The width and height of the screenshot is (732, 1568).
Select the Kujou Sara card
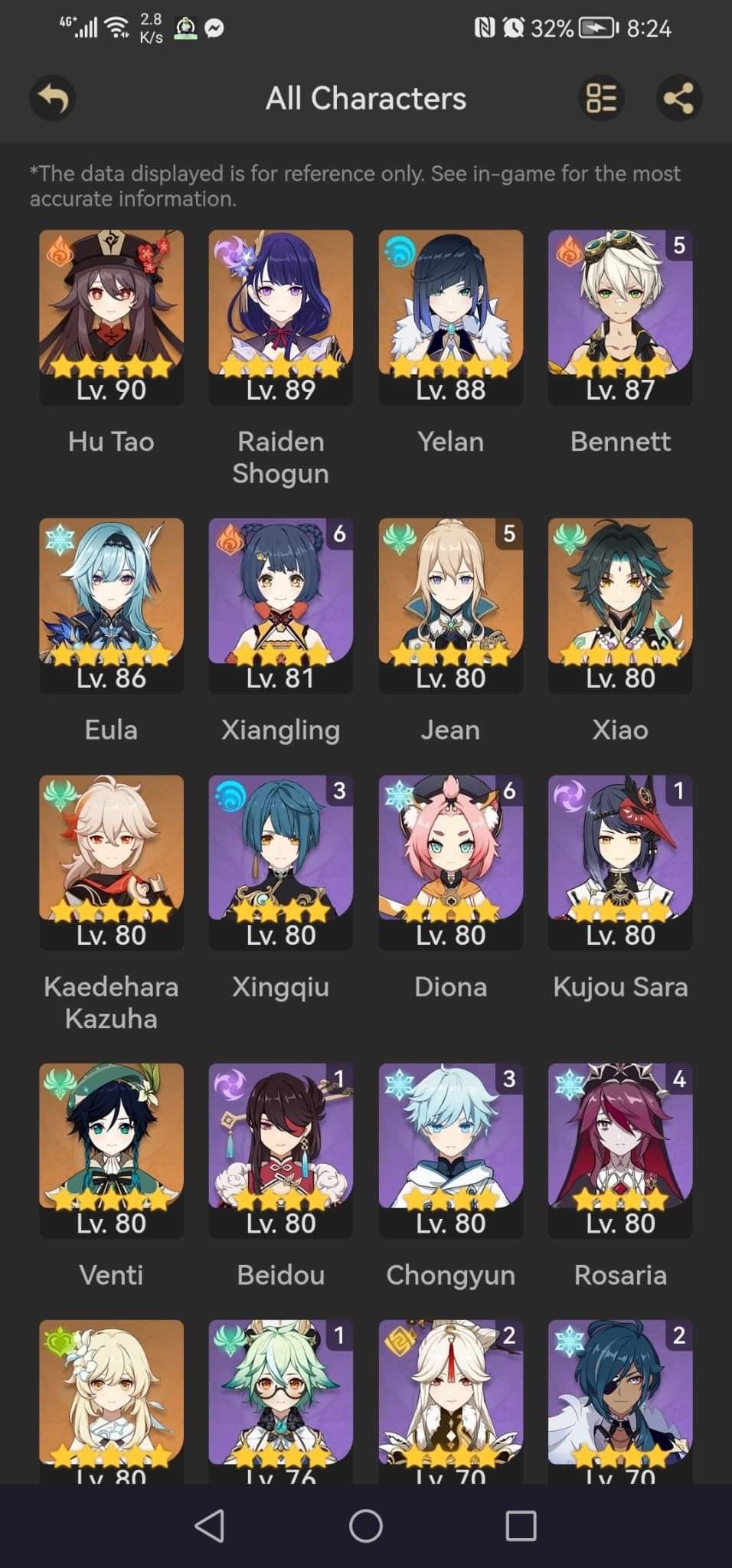pos(620,862)
